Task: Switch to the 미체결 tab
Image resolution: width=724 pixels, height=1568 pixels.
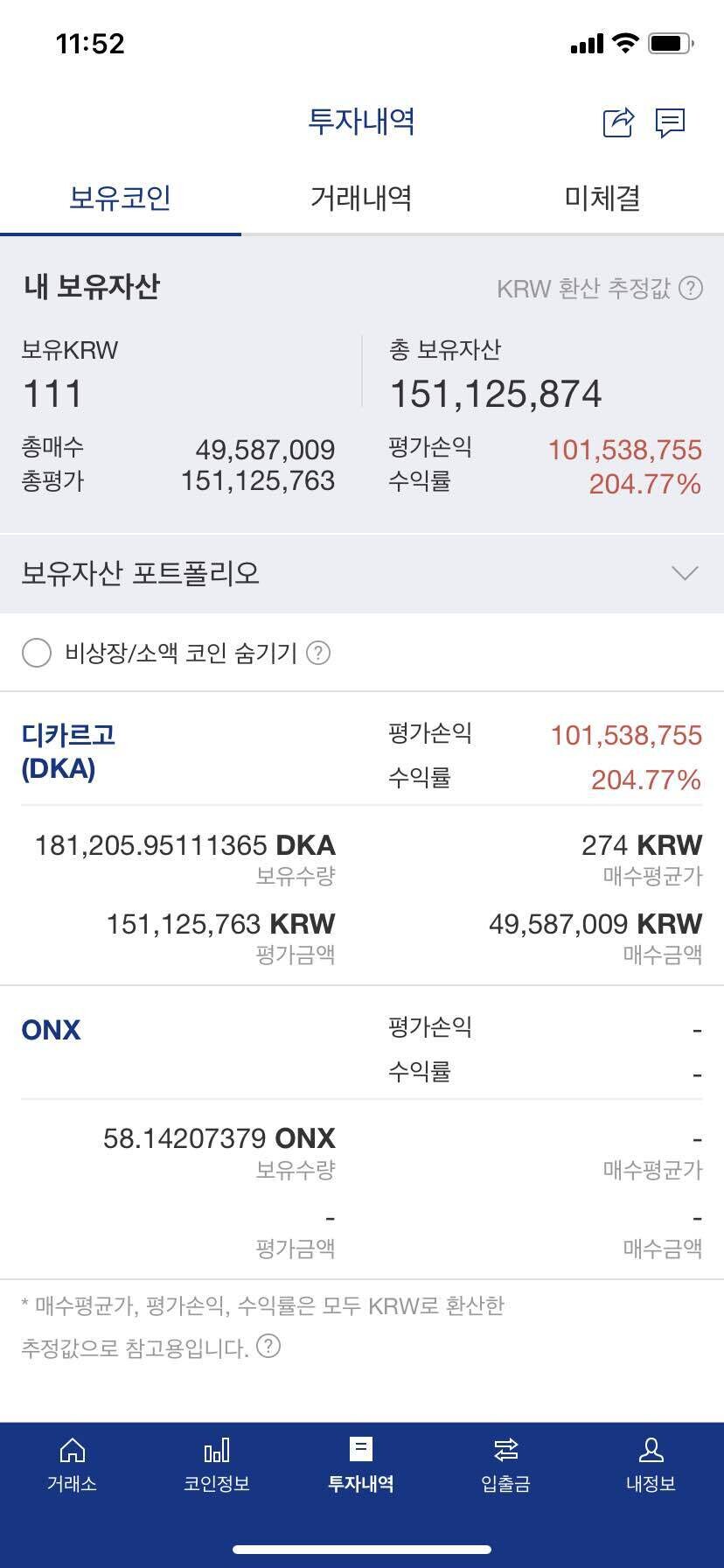Action: click(x=602, y=199)
